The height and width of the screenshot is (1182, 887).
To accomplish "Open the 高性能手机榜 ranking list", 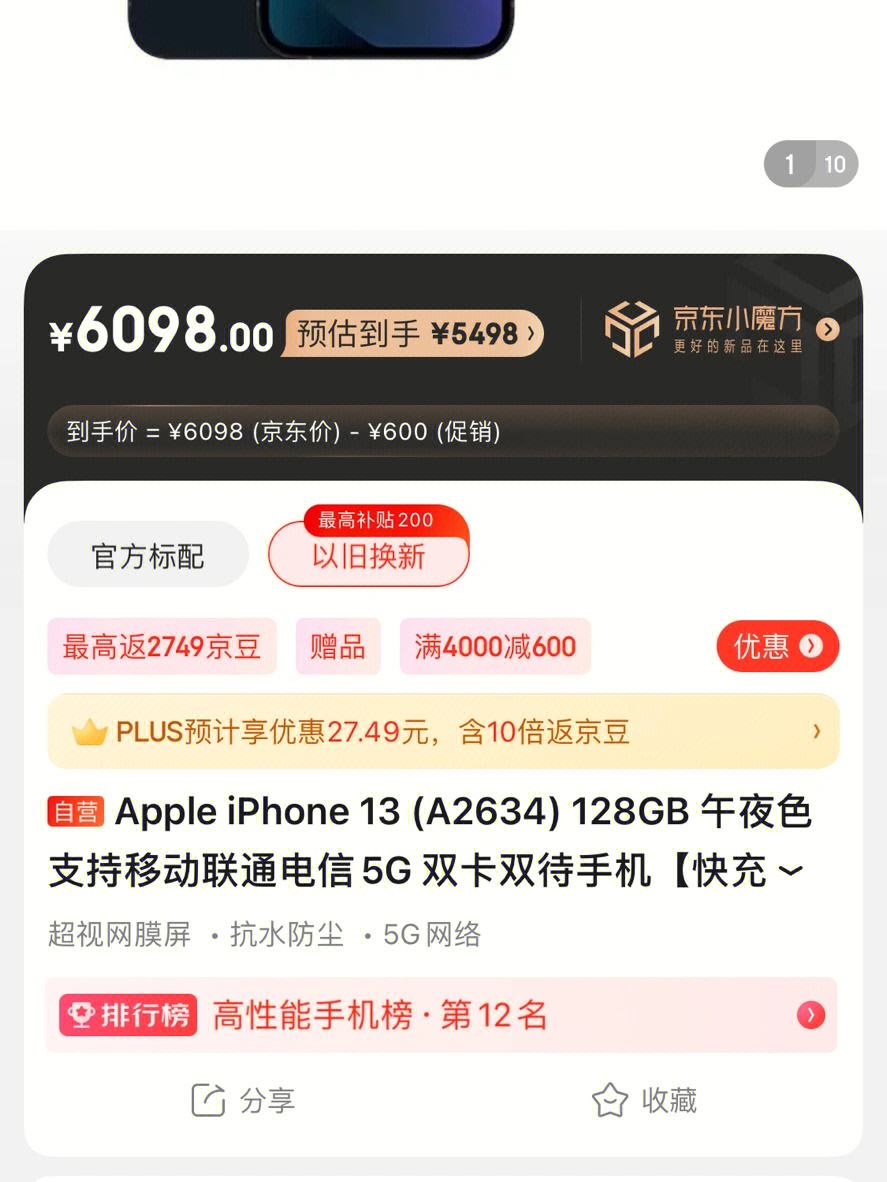I will 440,1016.
